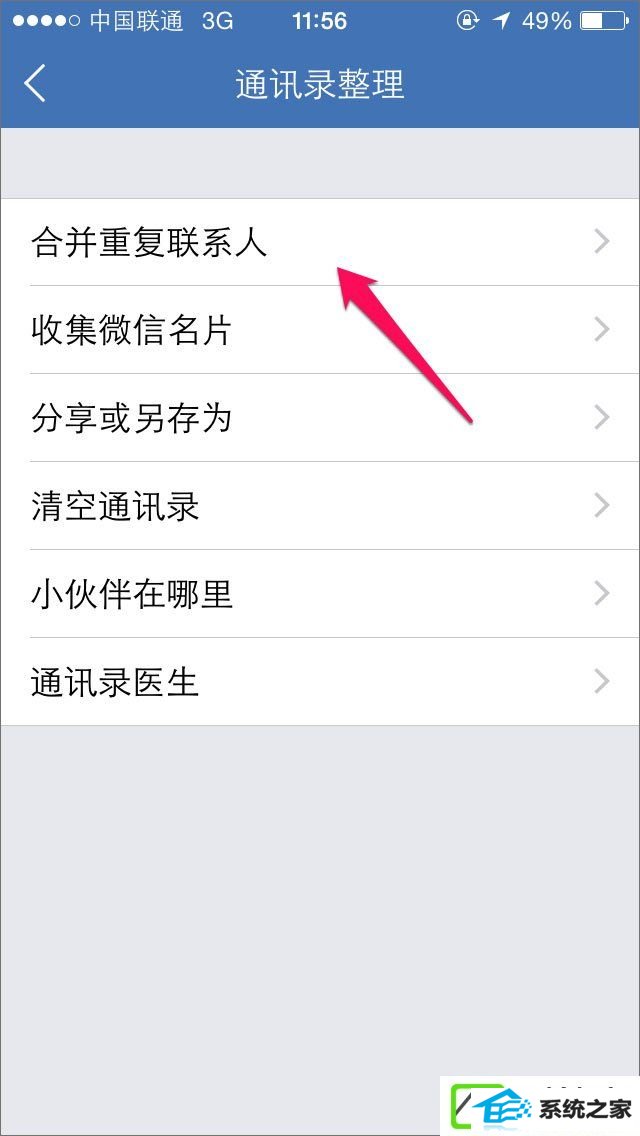This screenshot has width=640, height=1136.
Task: Open 清空通讯录 to clear contacts
Action: point(320,506)
